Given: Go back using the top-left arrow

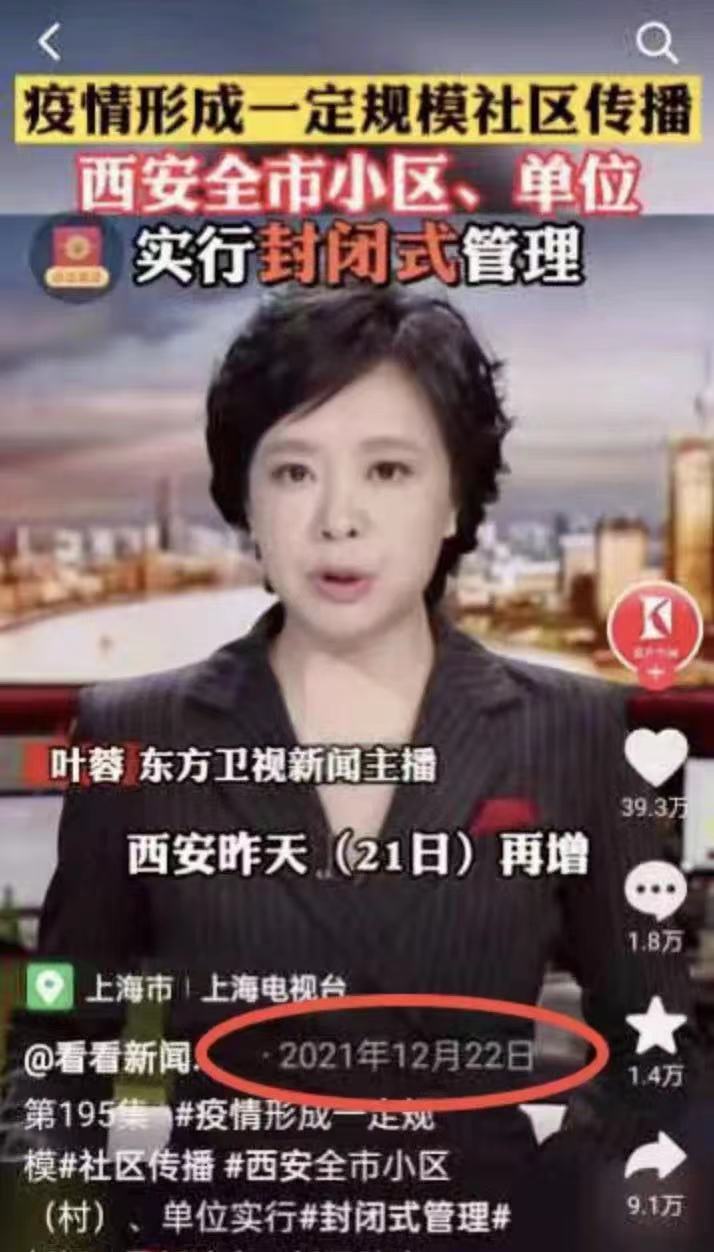Looking at the screenshot, I should 50,42.
